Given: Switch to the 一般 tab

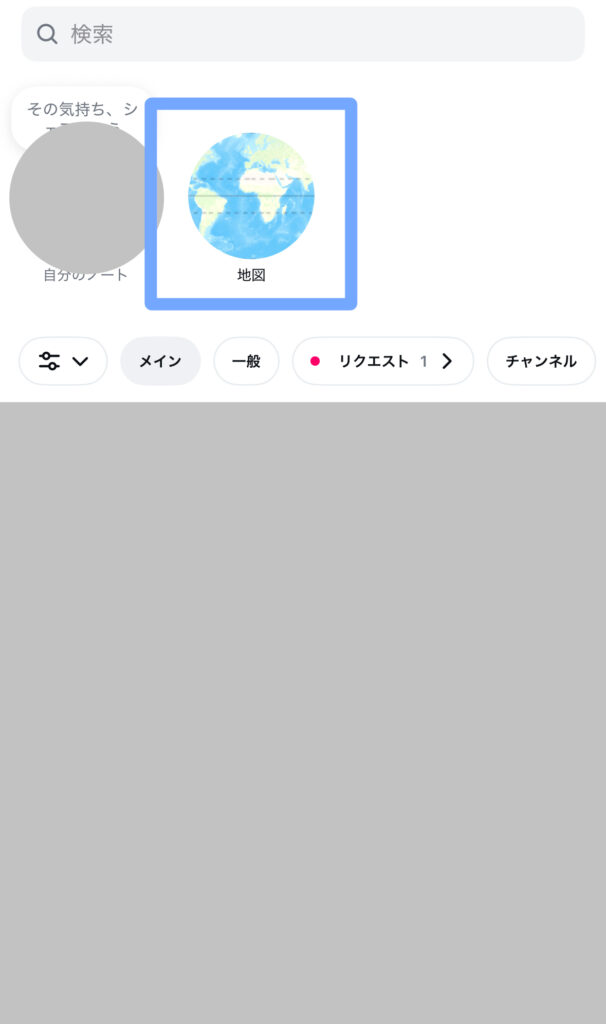Looking at the screenshot, I should pyautogui.click(x=246, y=361).
